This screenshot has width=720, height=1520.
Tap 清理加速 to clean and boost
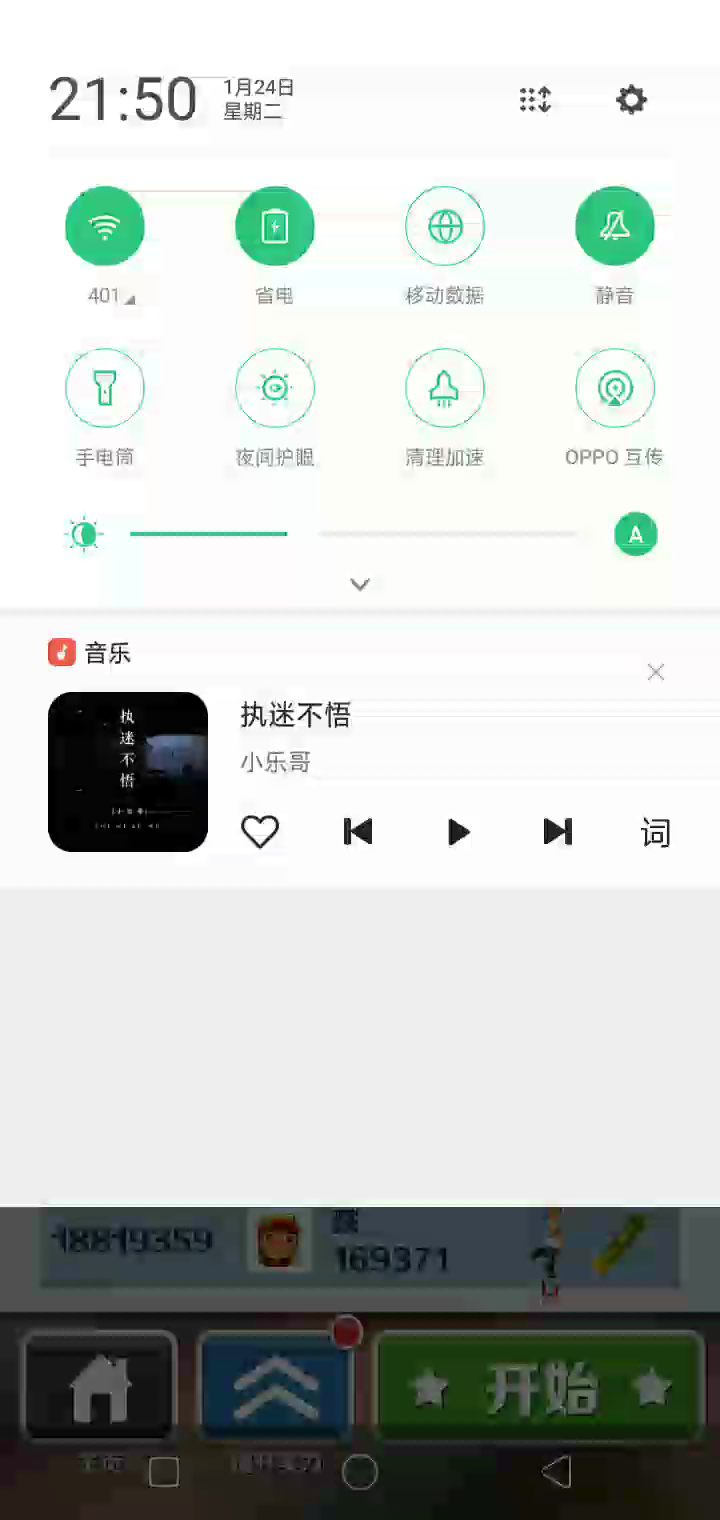tap(445, 388)
